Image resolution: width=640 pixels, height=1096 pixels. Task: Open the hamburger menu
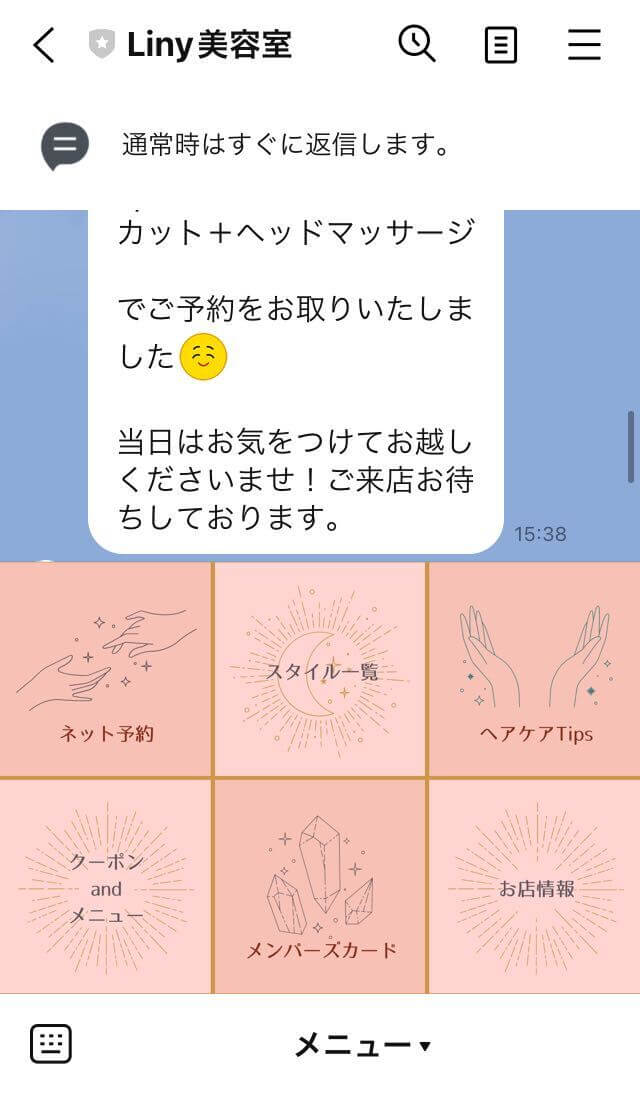[x=584, y=45]
